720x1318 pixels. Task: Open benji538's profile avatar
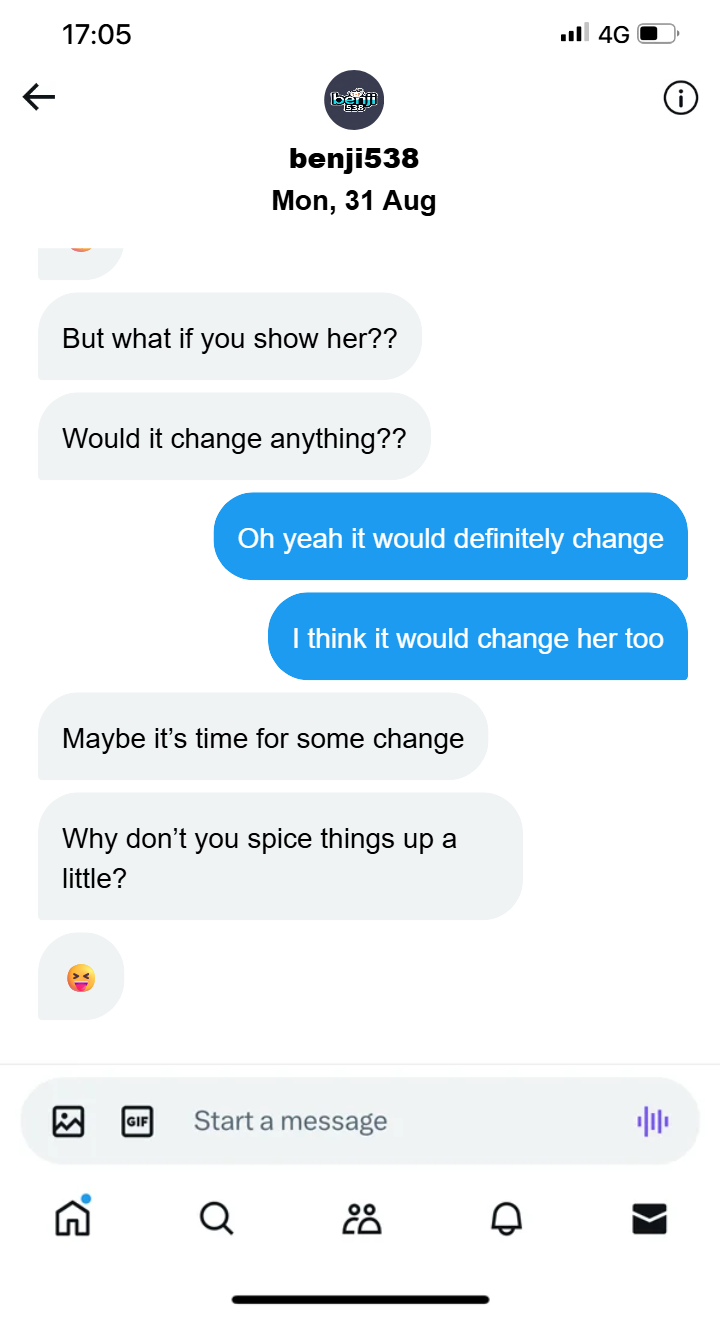[x=354, y=100]
